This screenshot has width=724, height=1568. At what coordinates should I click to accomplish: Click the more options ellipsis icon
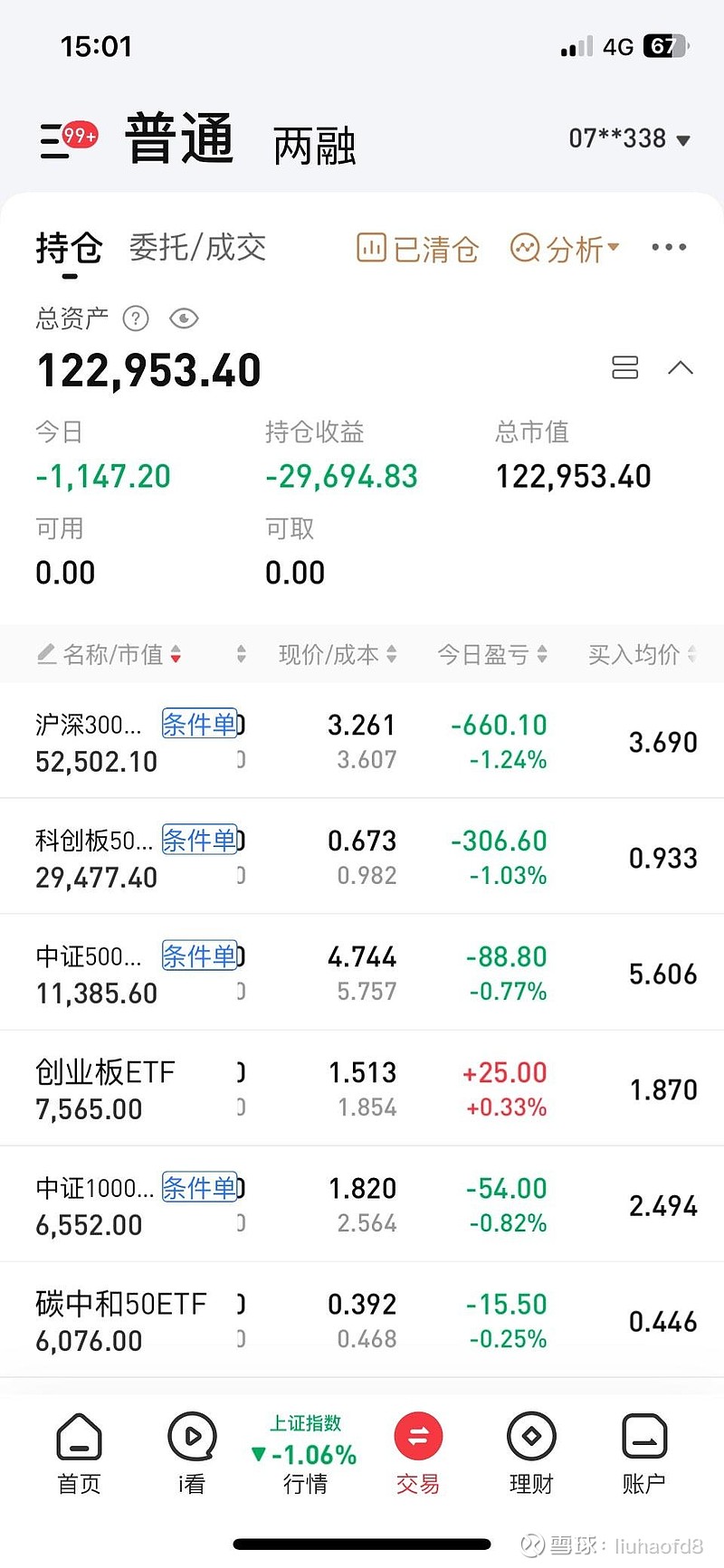point(668,246)
